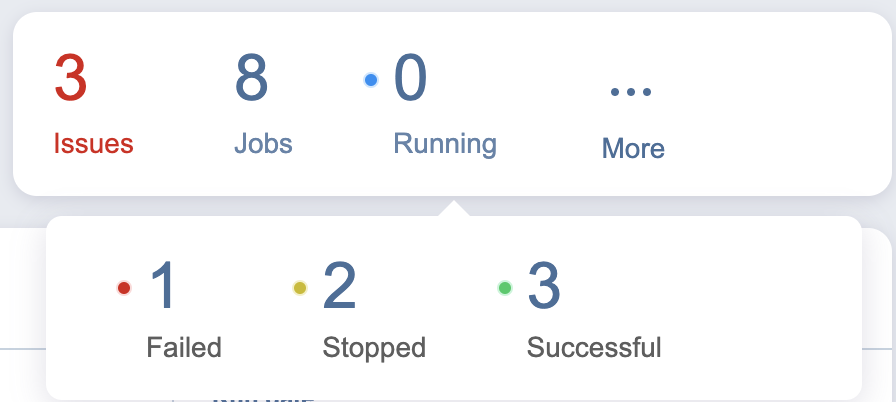
Task: Filter by Failed jobs
Action: click(x=175, y=312)
